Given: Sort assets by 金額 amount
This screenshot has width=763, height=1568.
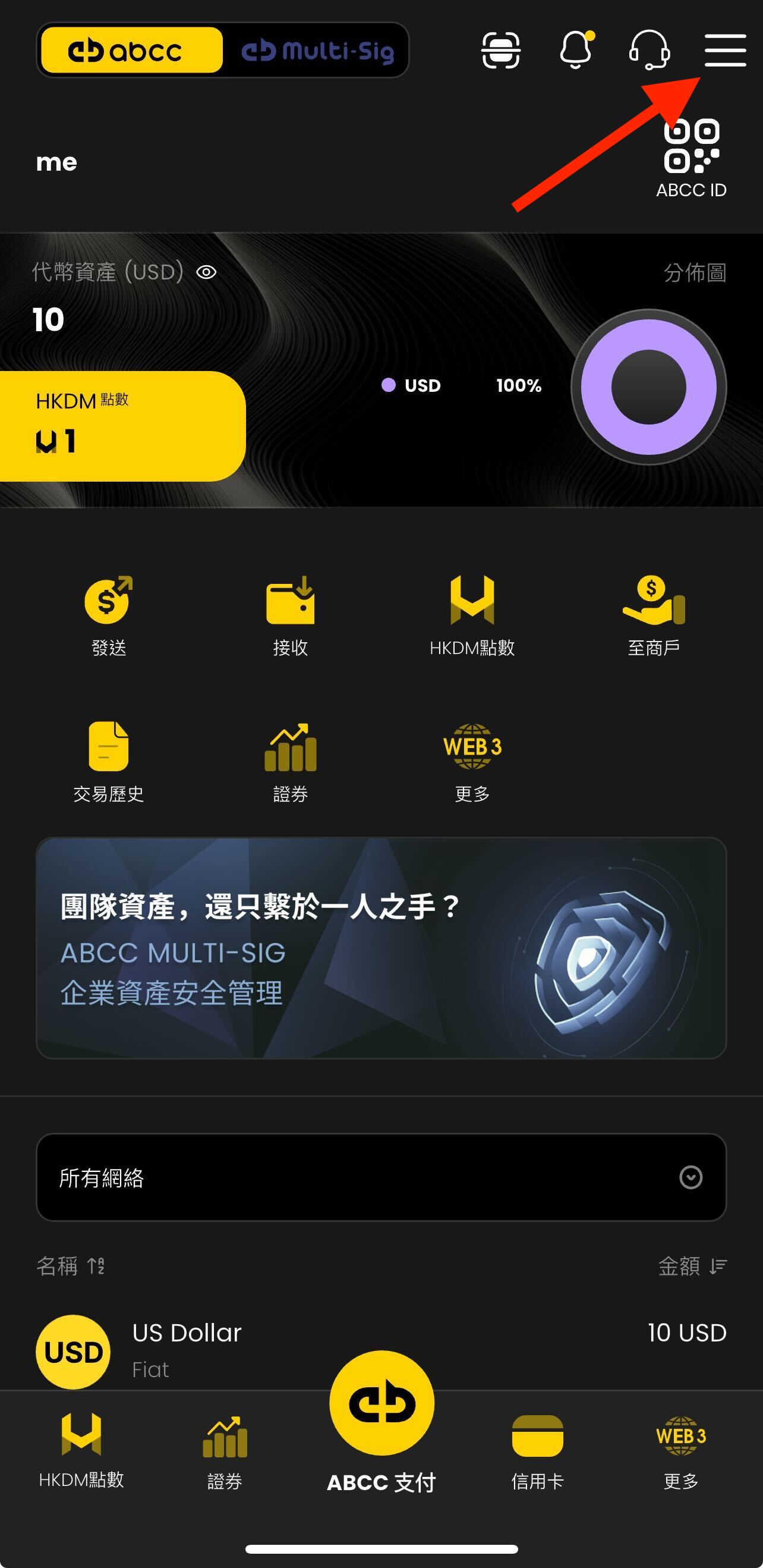Looking at the screenshot, I should (692, 1266).
